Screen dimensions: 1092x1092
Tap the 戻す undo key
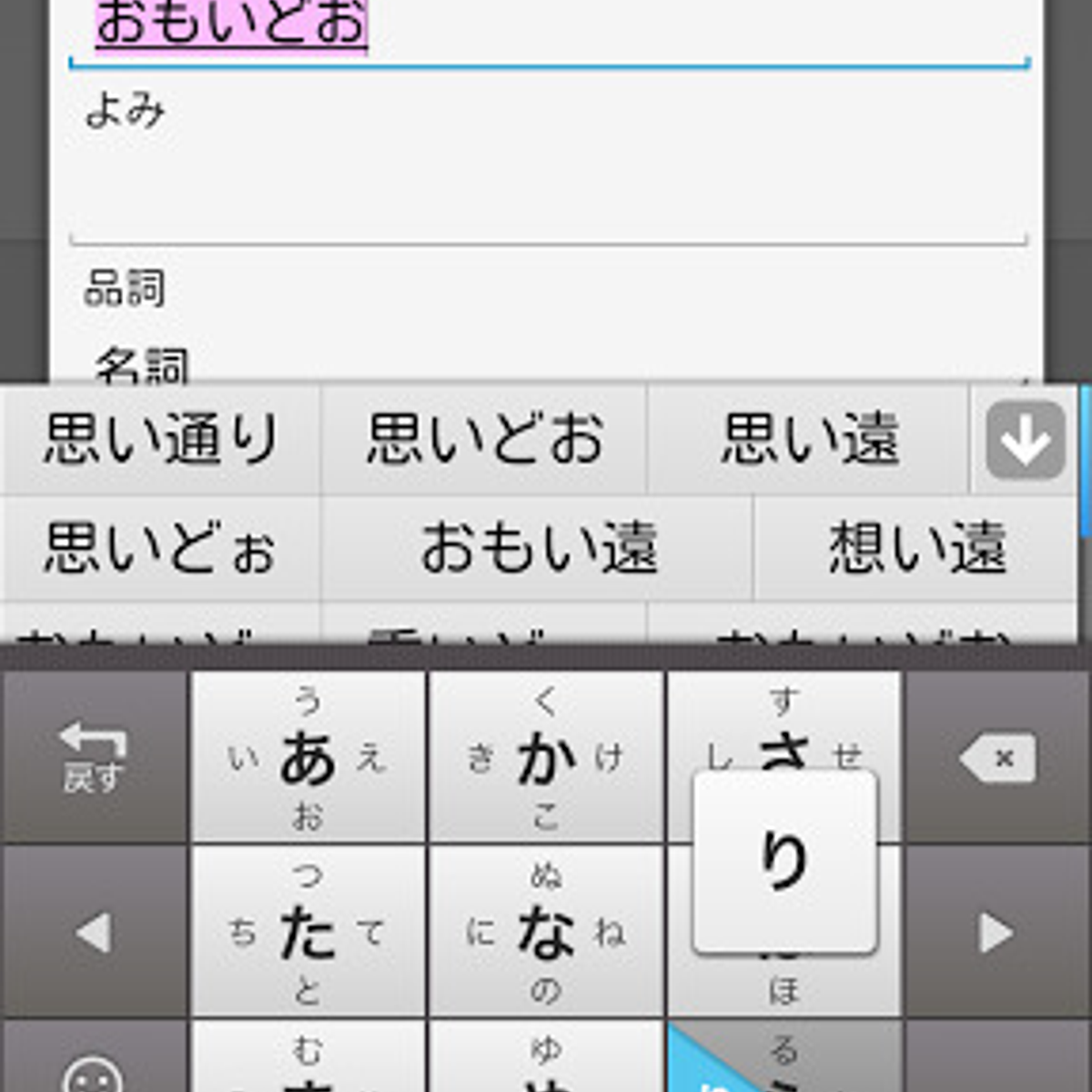pyautogui.click(x=94, y=758)
